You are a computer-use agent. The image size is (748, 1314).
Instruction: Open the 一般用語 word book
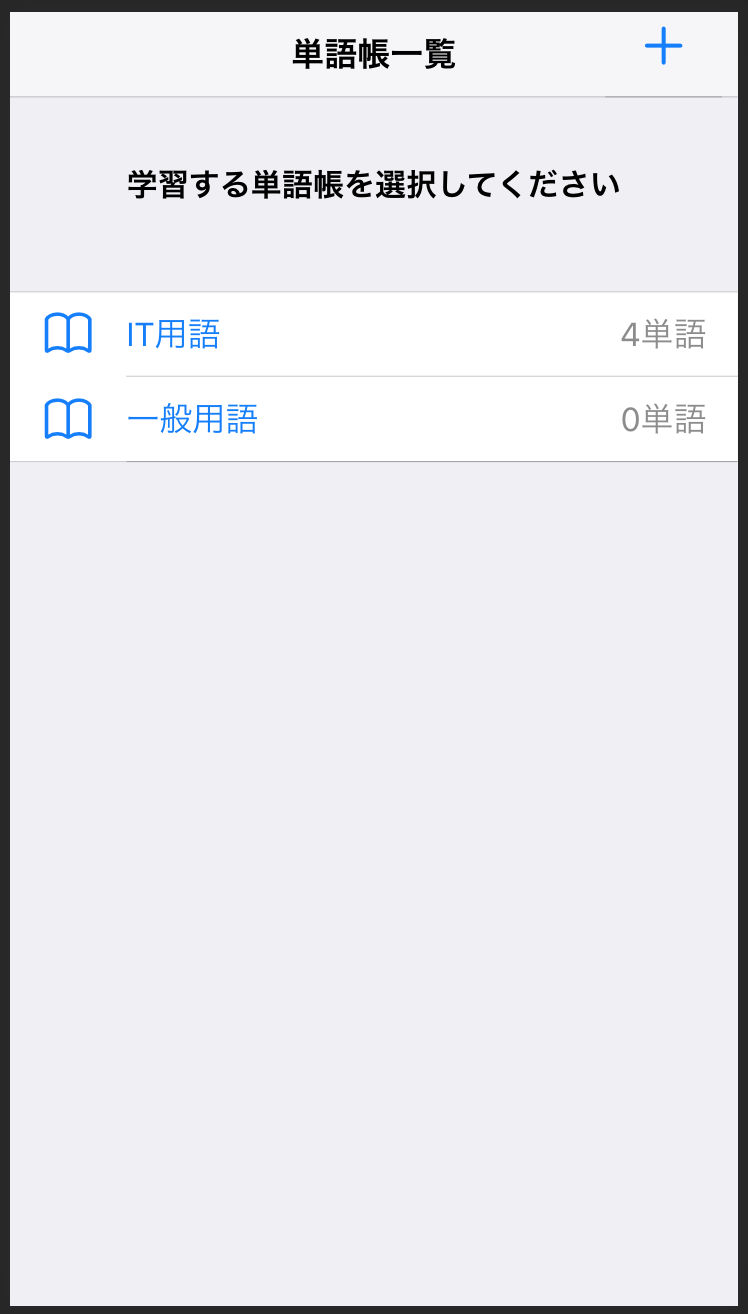pyautogui.click(x=374, y=419)
